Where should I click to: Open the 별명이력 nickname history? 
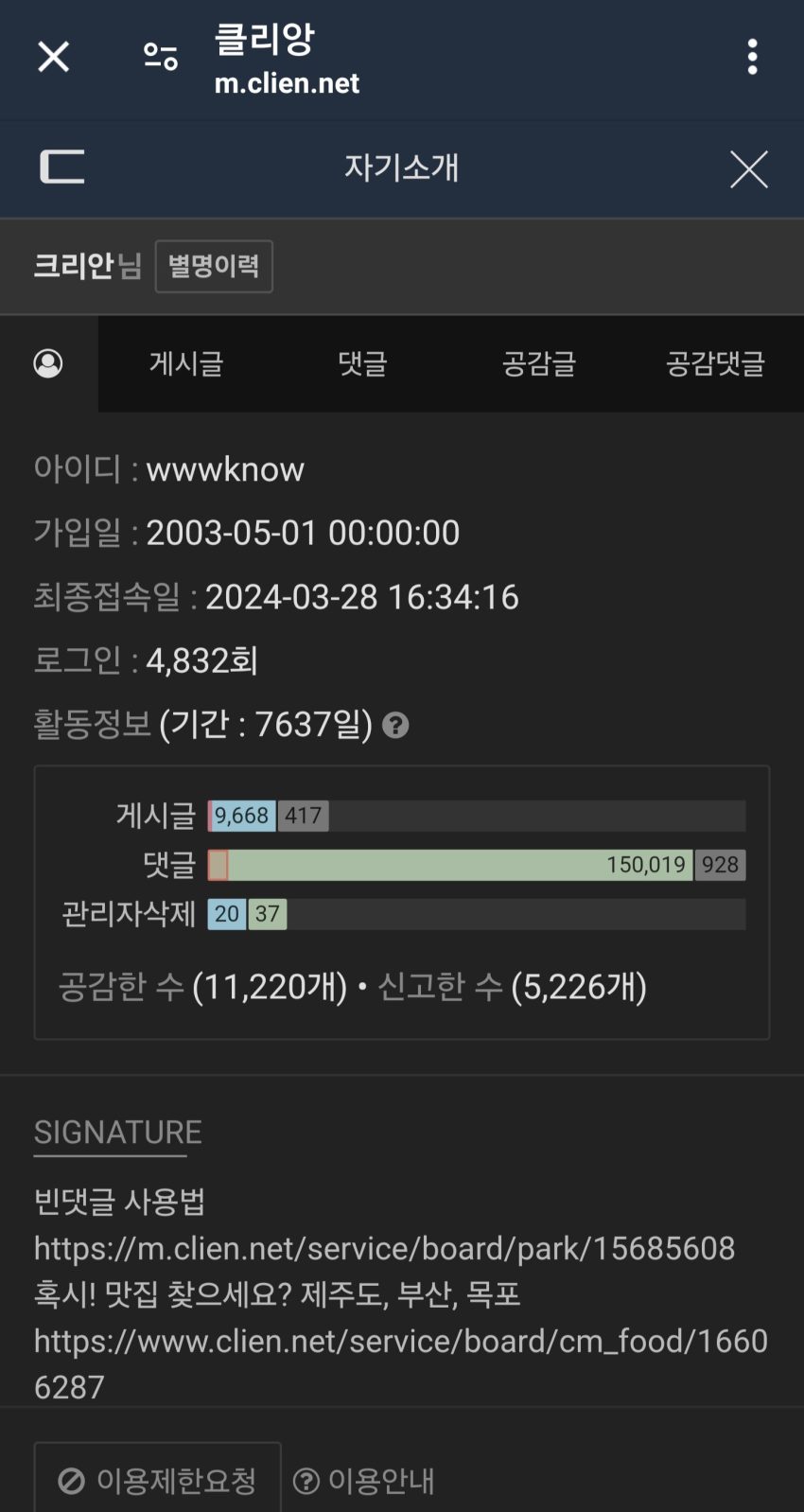click(x=214, y=266)
